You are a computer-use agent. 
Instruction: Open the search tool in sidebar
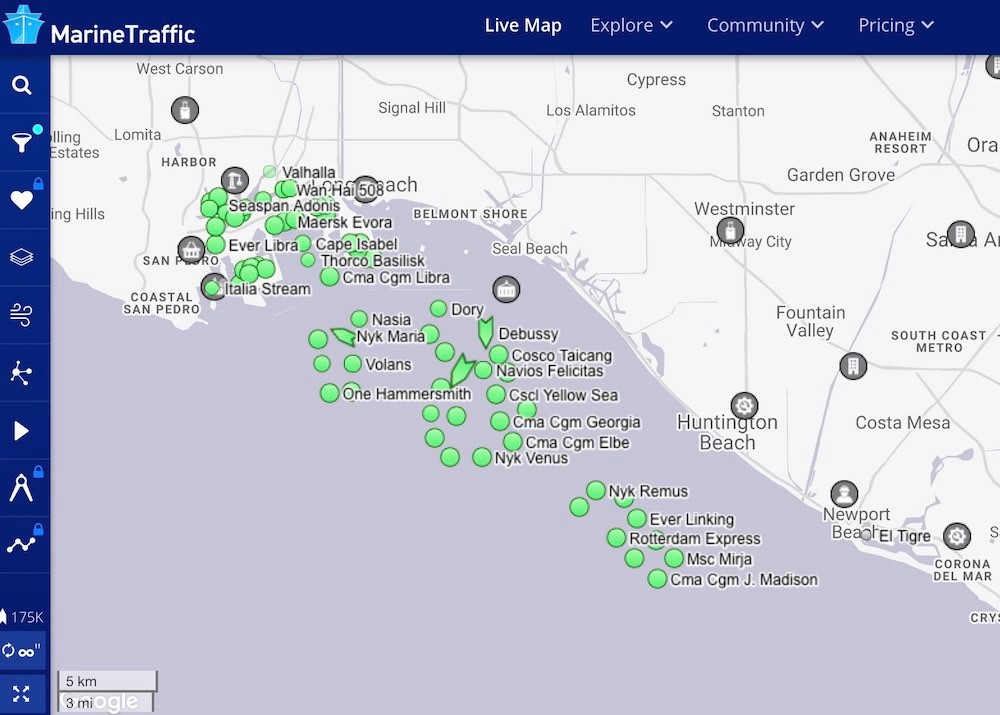(x=21, y=85)
